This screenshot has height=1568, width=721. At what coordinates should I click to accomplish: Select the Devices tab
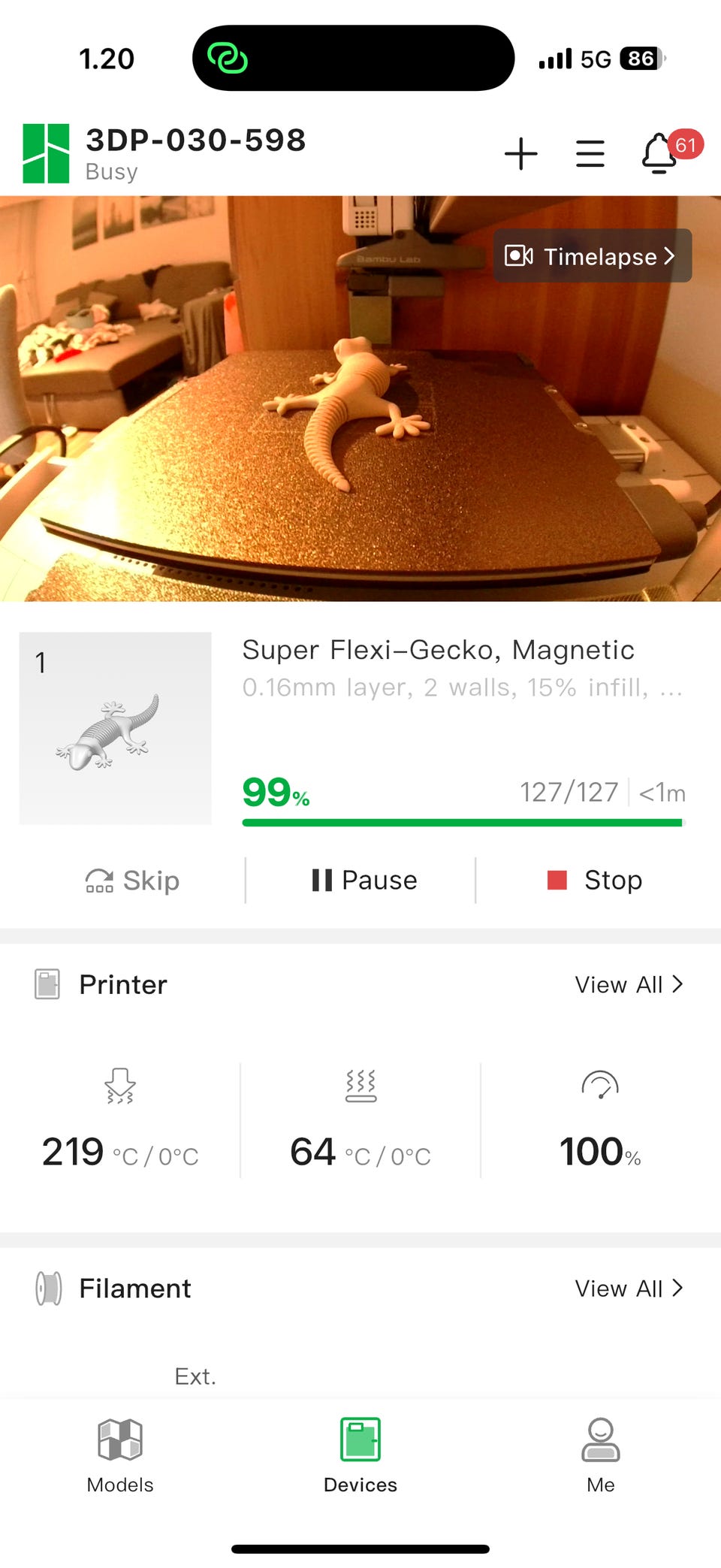(360, 1455)
